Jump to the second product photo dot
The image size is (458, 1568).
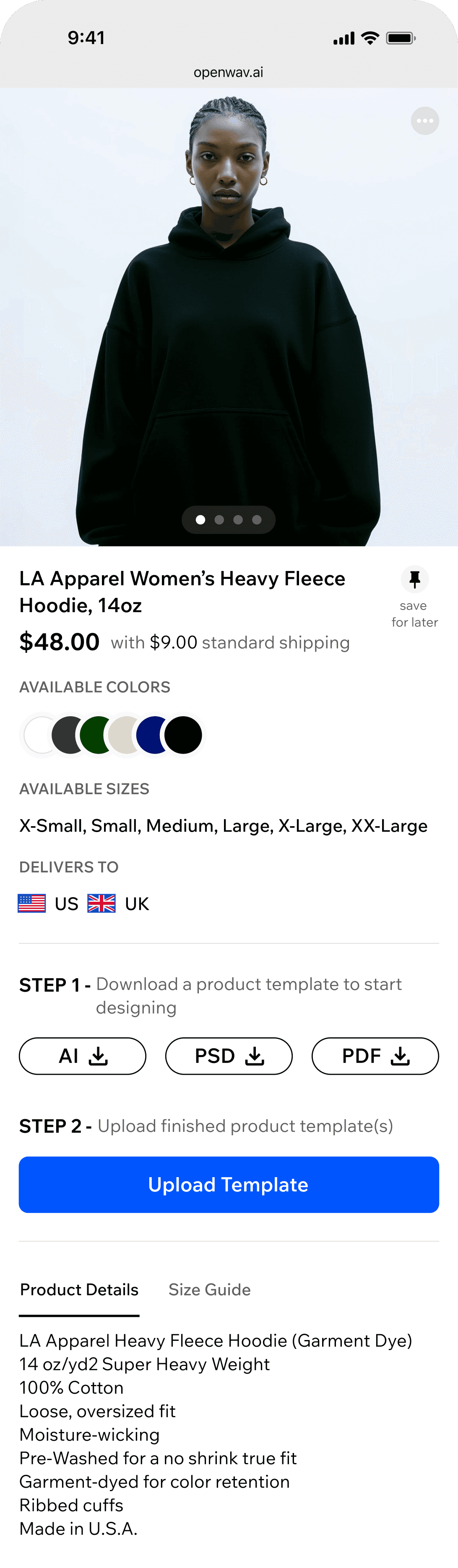click(x=220, y=520)
